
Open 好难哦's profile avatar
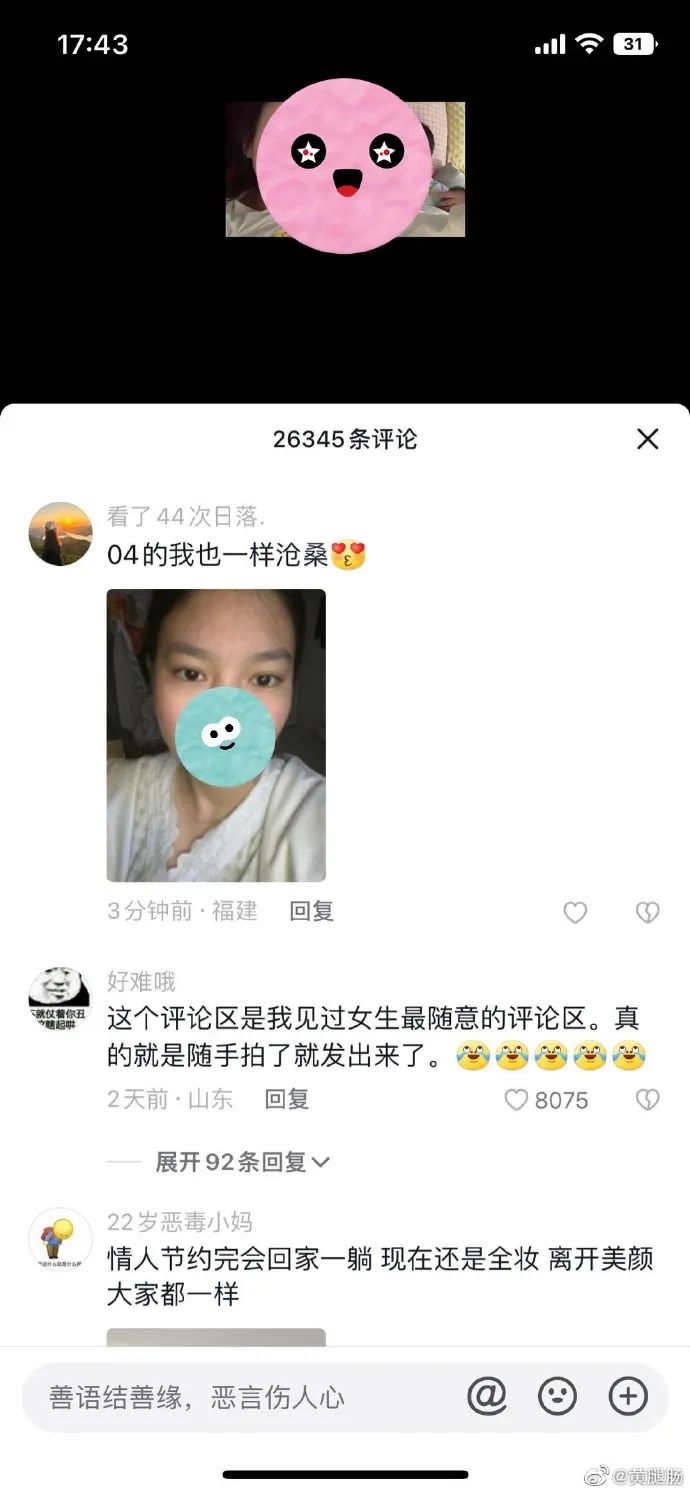point(60,999)
